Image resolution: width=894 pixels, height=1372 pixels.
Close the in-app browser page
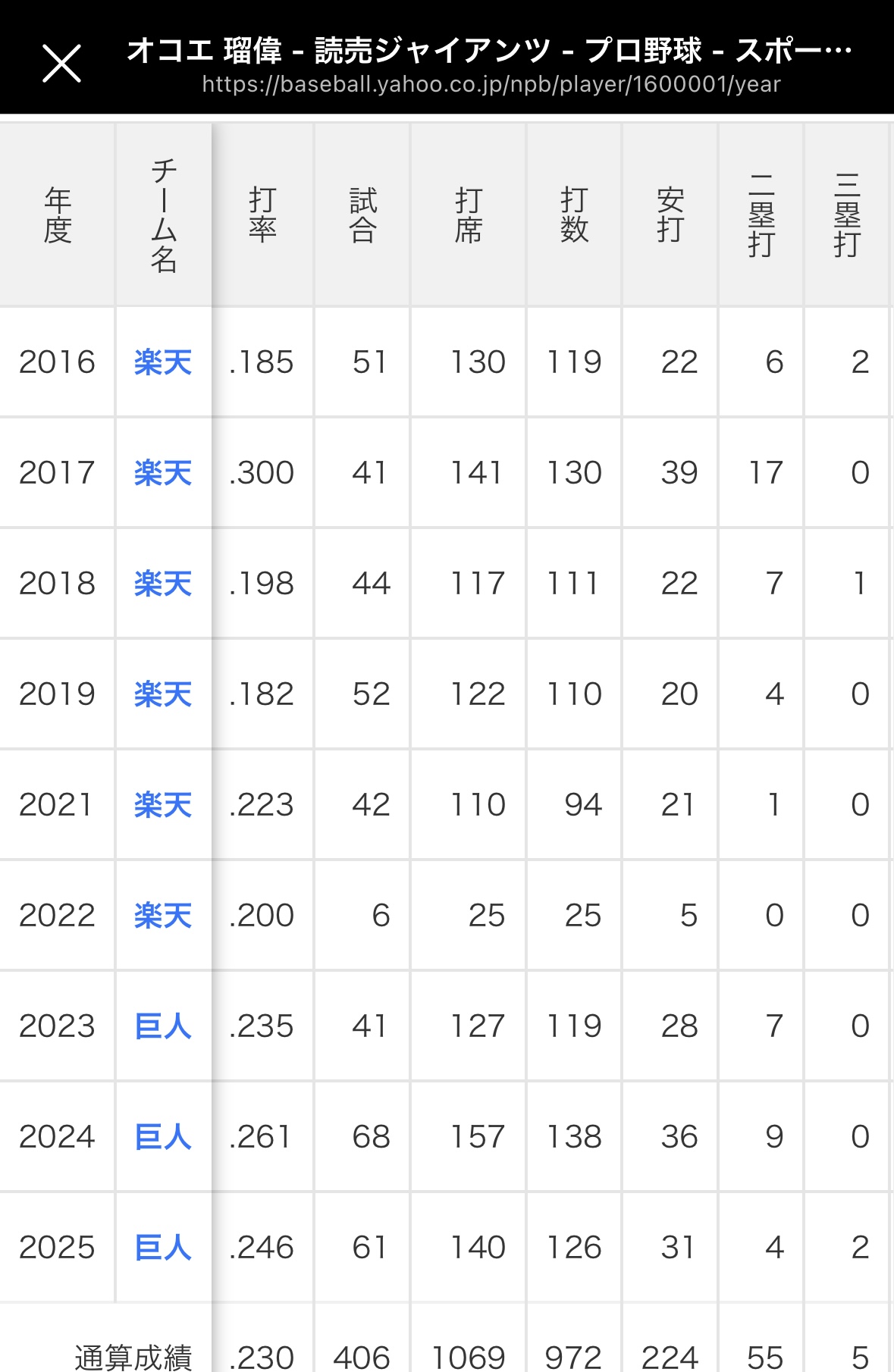(61, 63)
